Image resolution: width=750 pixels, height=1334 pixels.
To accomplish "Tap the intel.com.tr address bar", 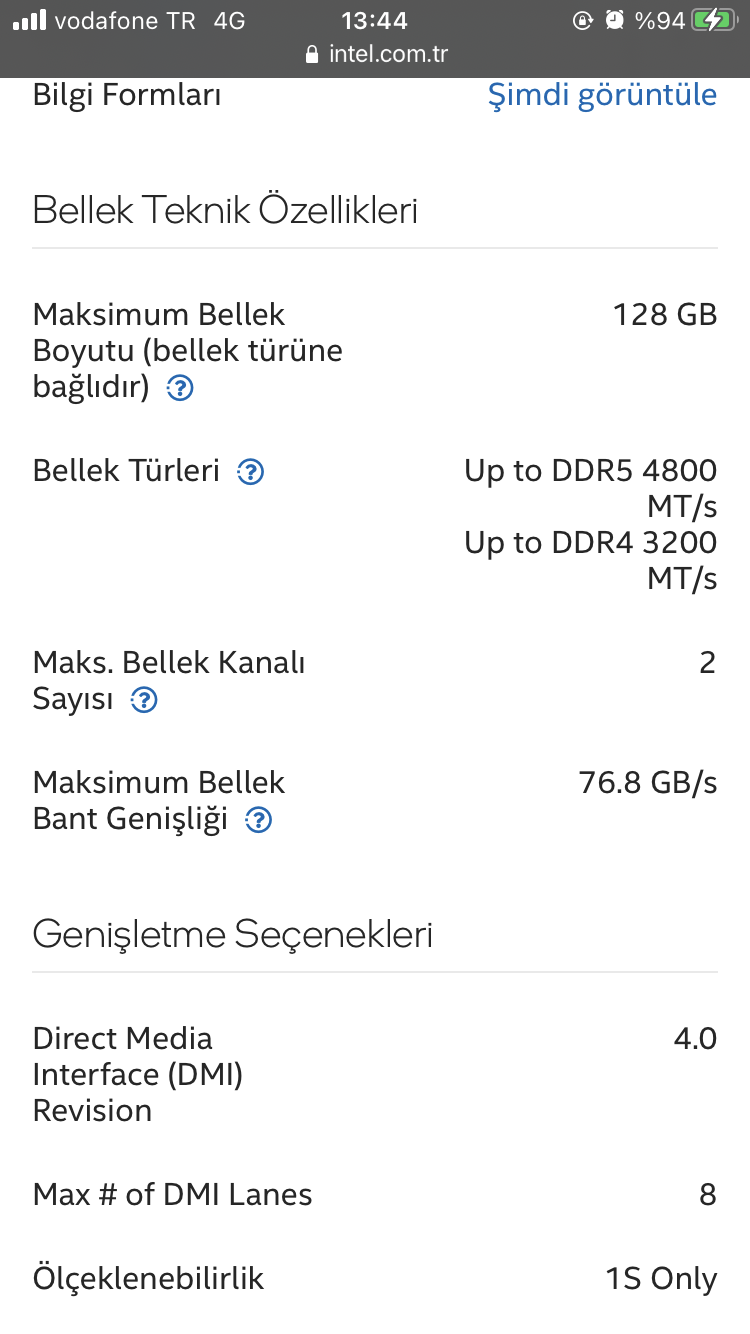I will [x=376, y=54].
